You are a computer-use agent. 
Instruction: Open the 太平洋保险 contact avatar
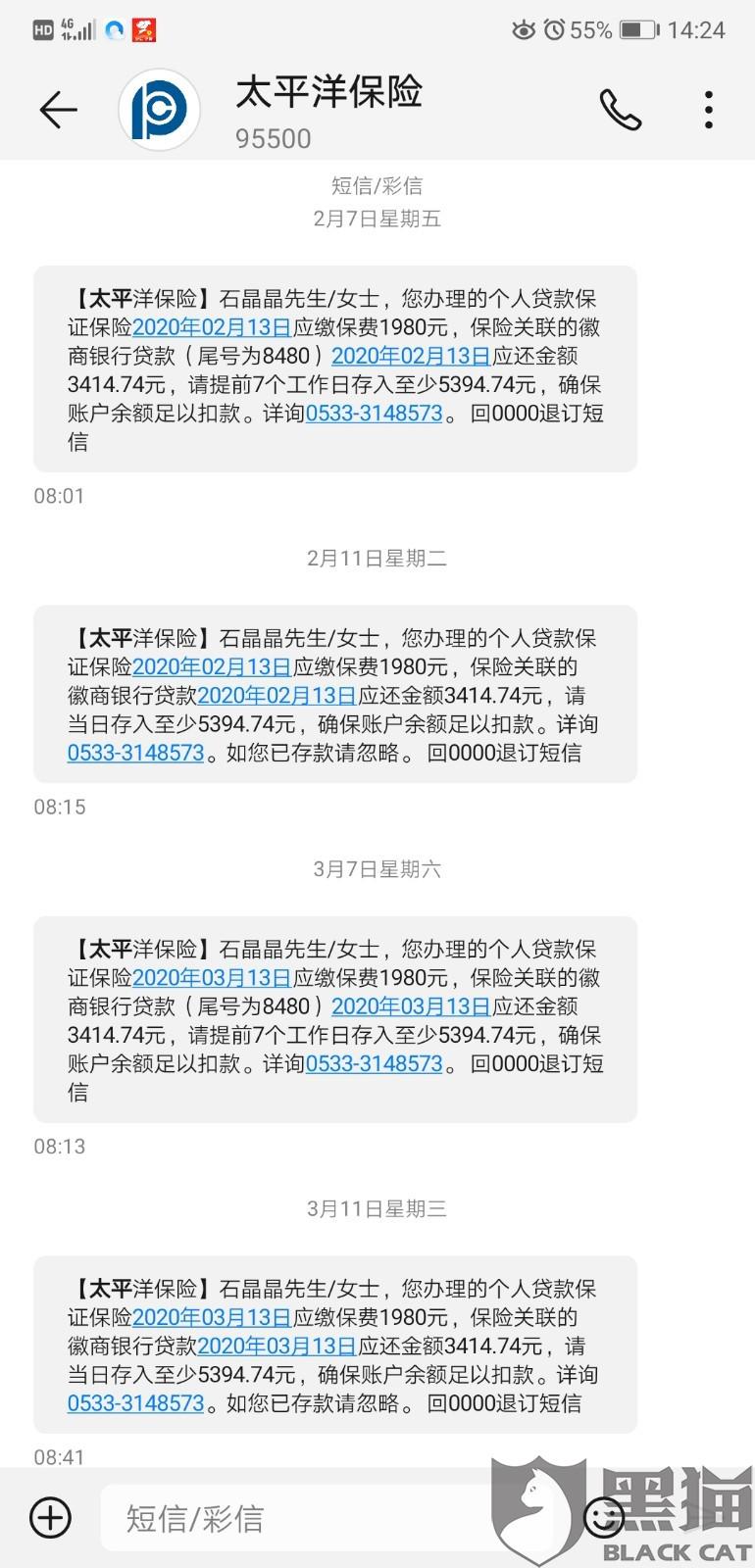159,110
